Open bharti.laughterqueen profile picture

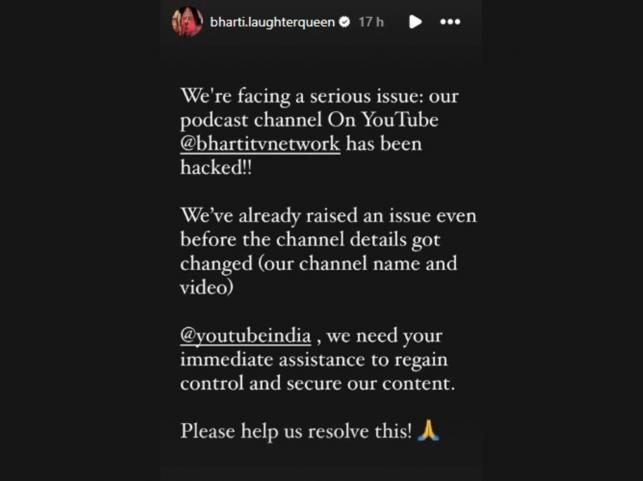click(x=187, y=21)
